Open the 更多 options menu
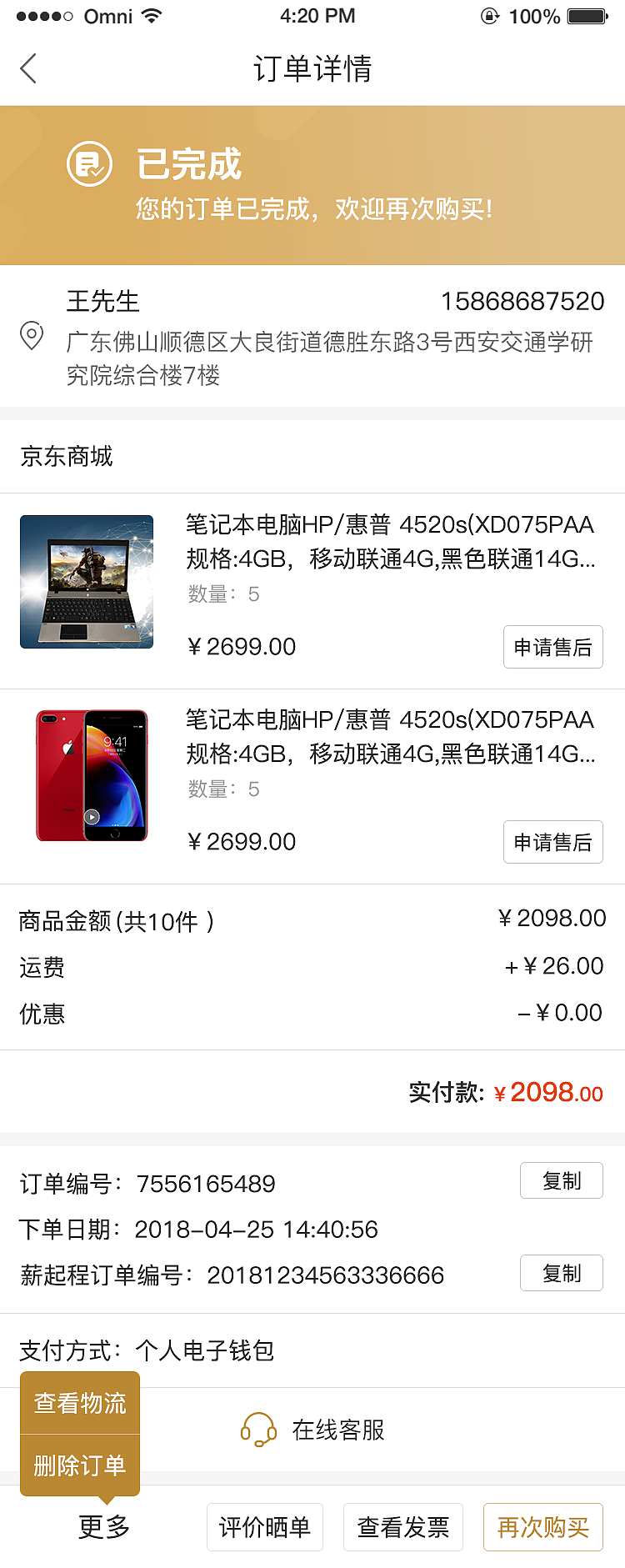Image resolution: width=625 pixels, height=1568 pixels. 102,1527
